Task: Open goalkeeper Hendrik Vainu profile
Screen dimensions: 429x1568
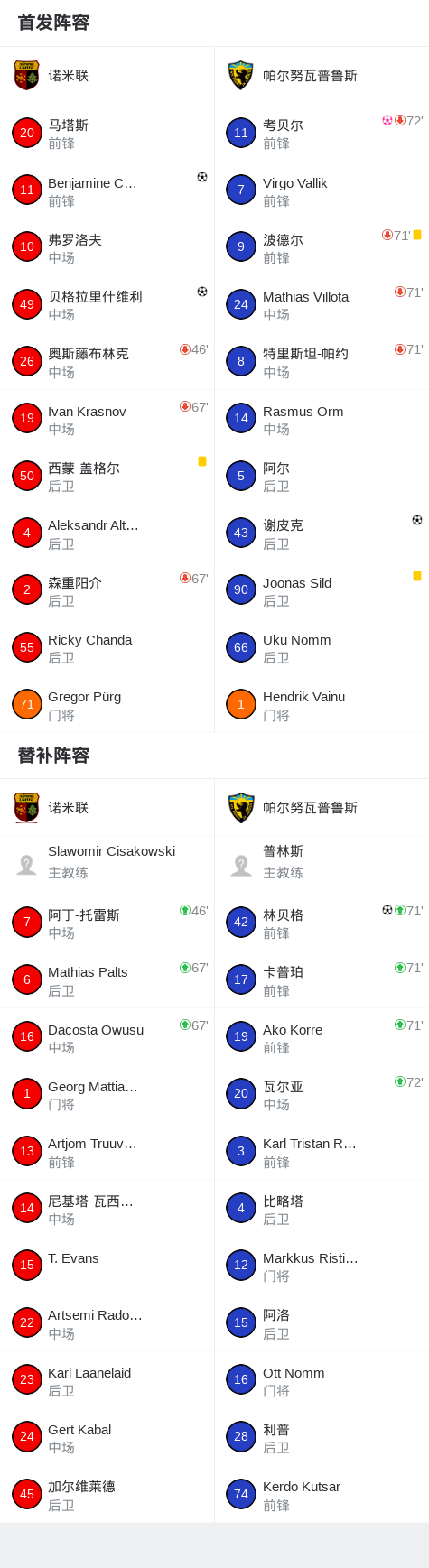Action: coord(322,704)
